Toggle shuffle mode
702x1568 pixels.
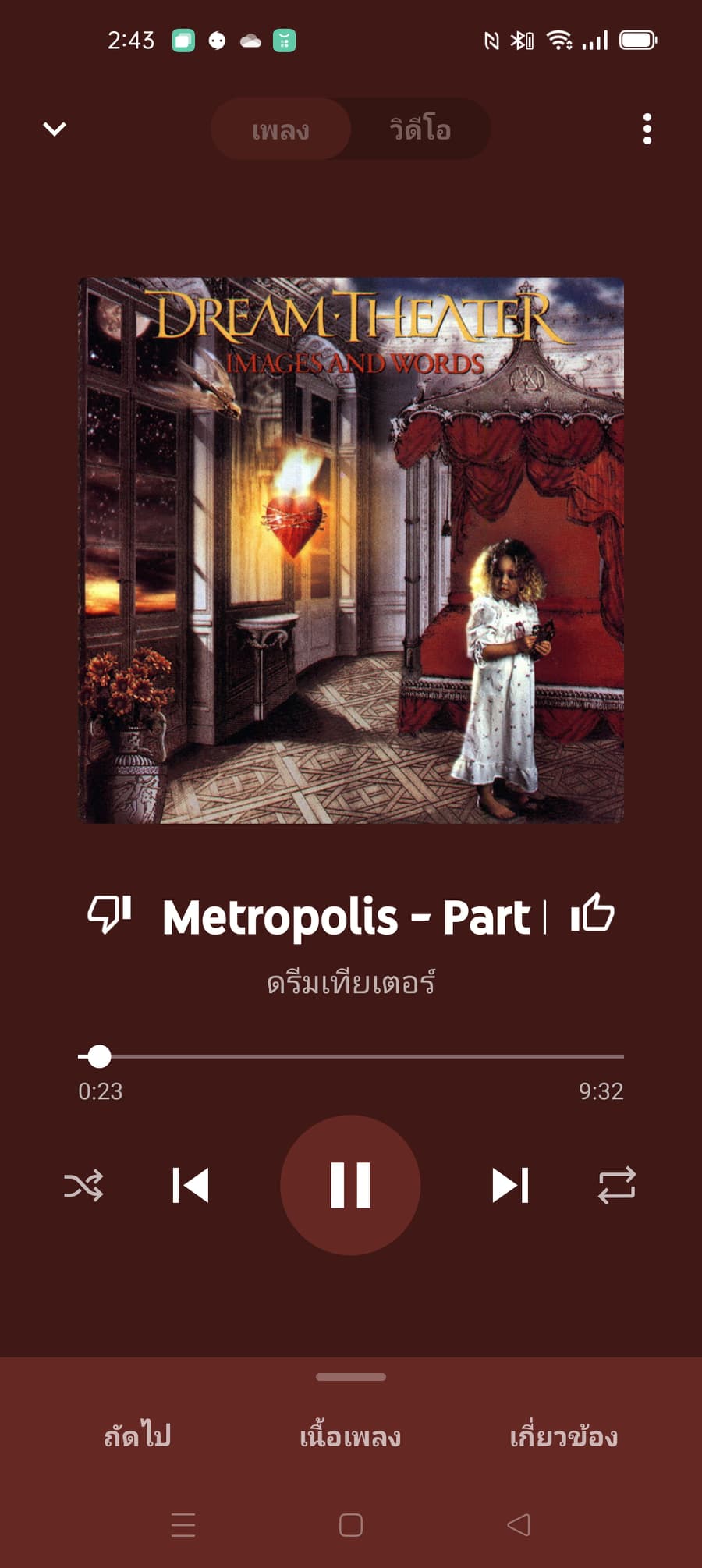[83, 1185]
